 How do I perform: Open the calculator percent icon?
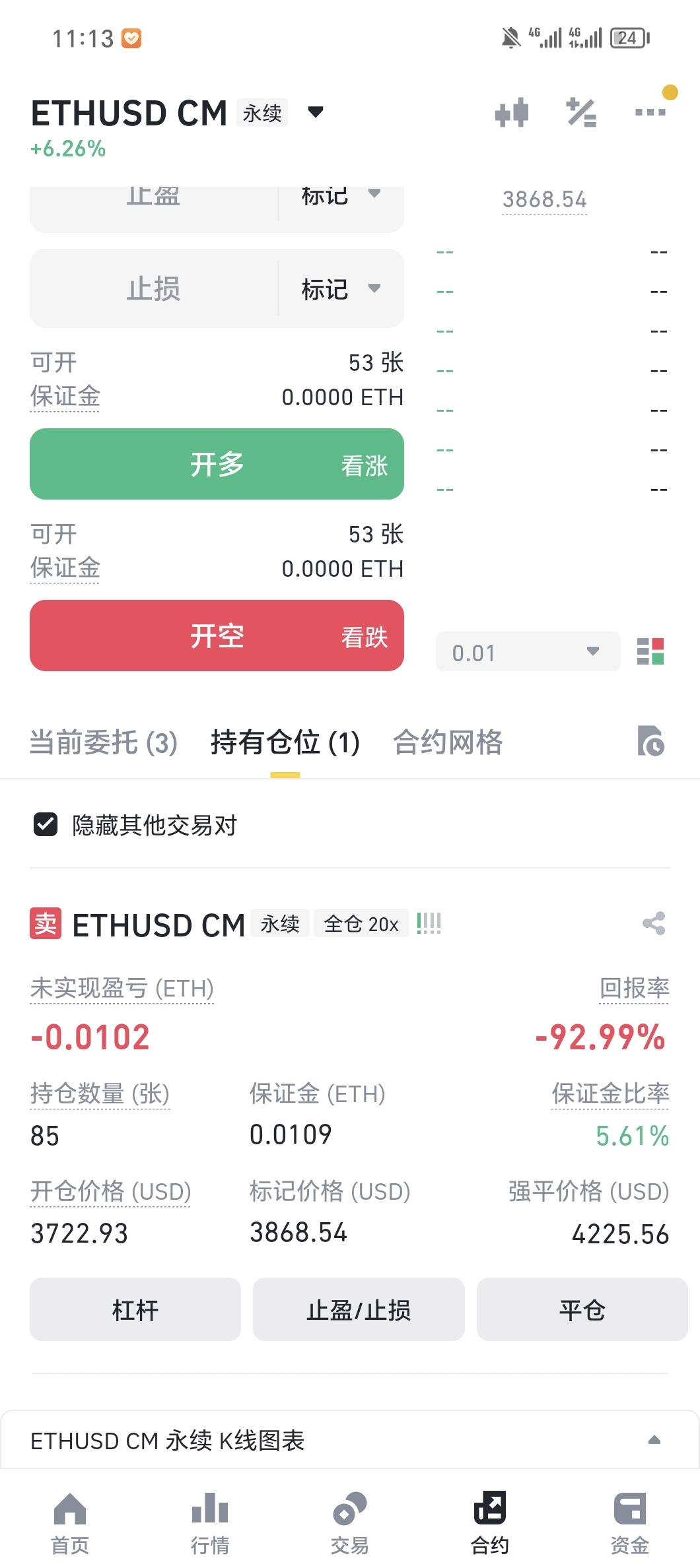pos(581,112)
